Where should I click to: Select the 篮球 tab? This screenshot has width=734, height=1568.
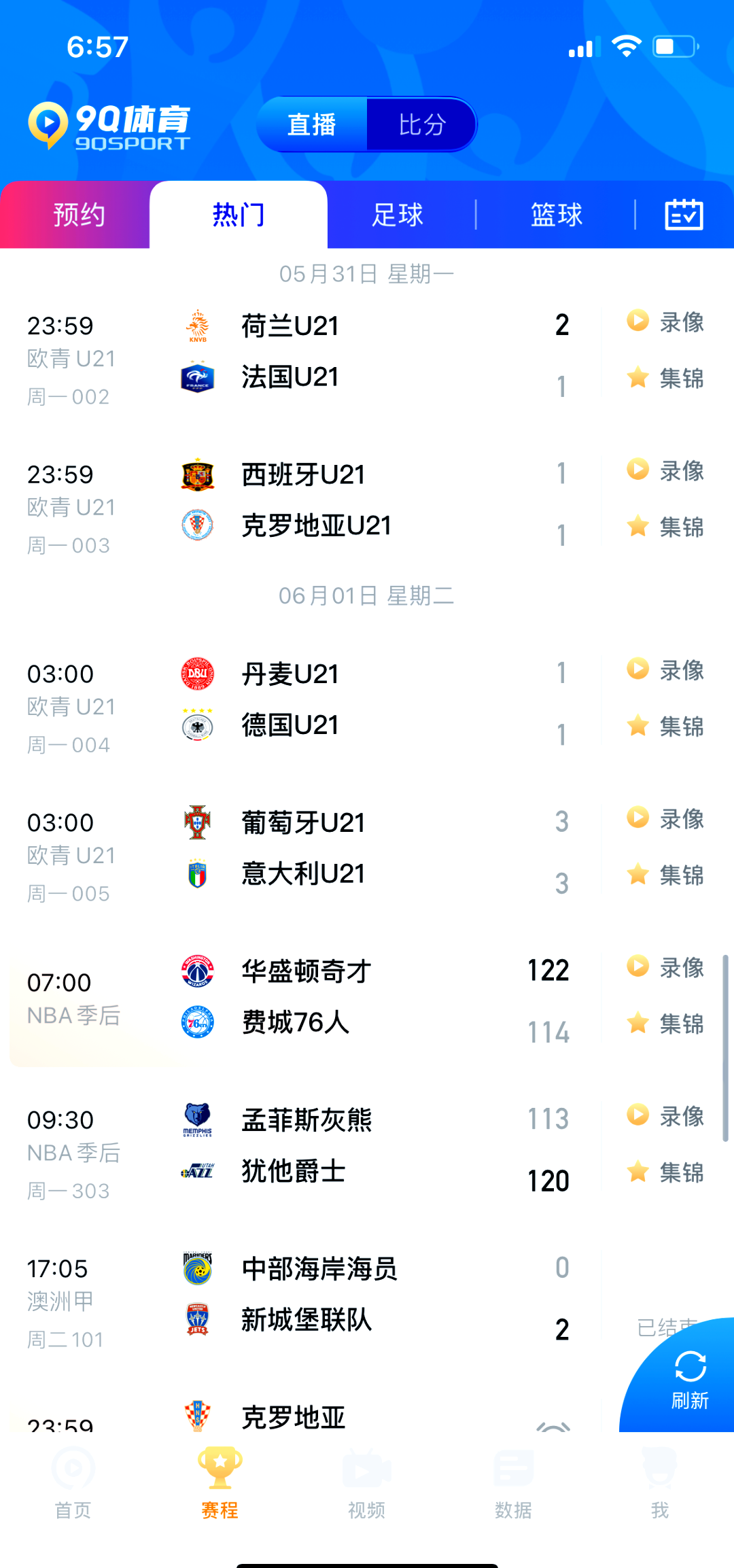(x=556, y=214)
